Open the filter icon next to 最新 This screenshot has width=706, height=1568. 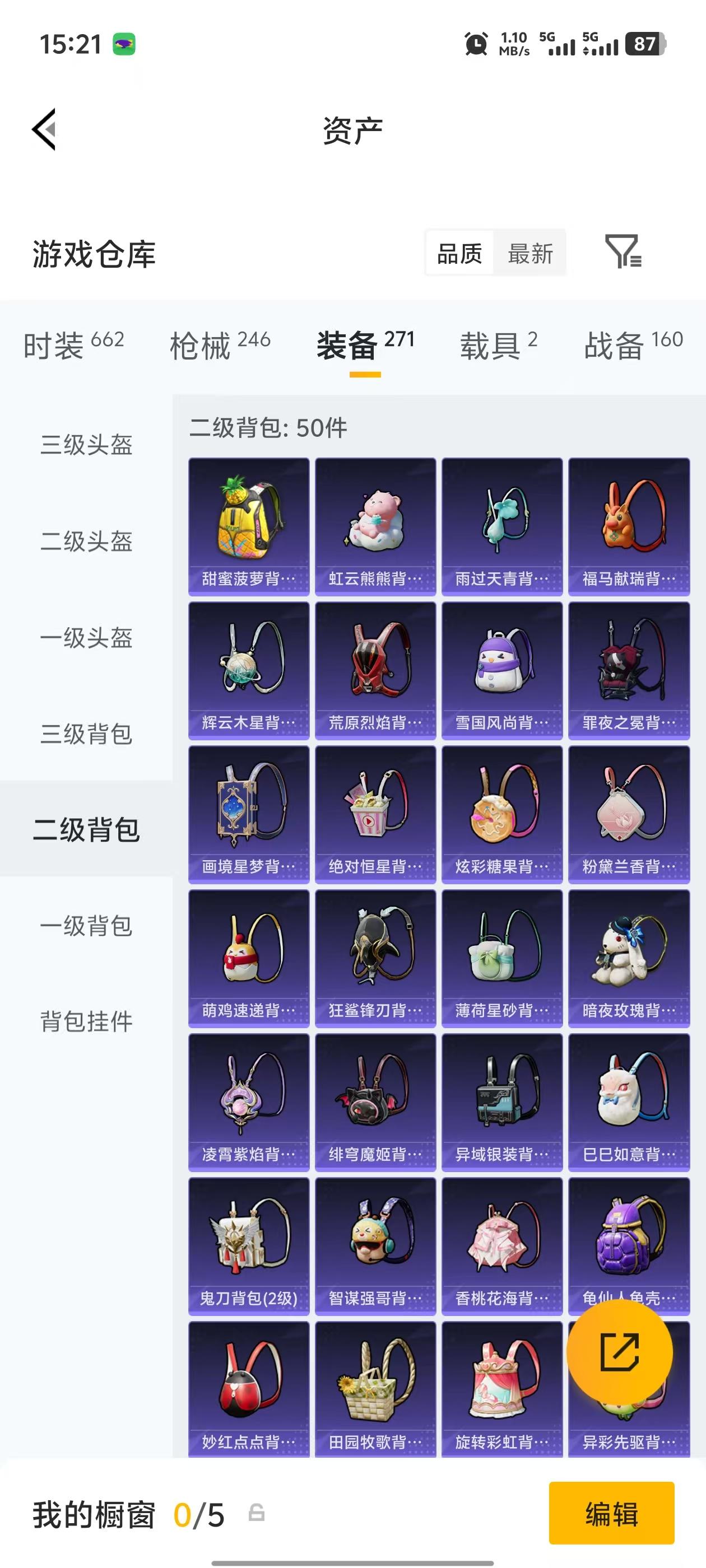pyautogui.click(x=623, y=253)
